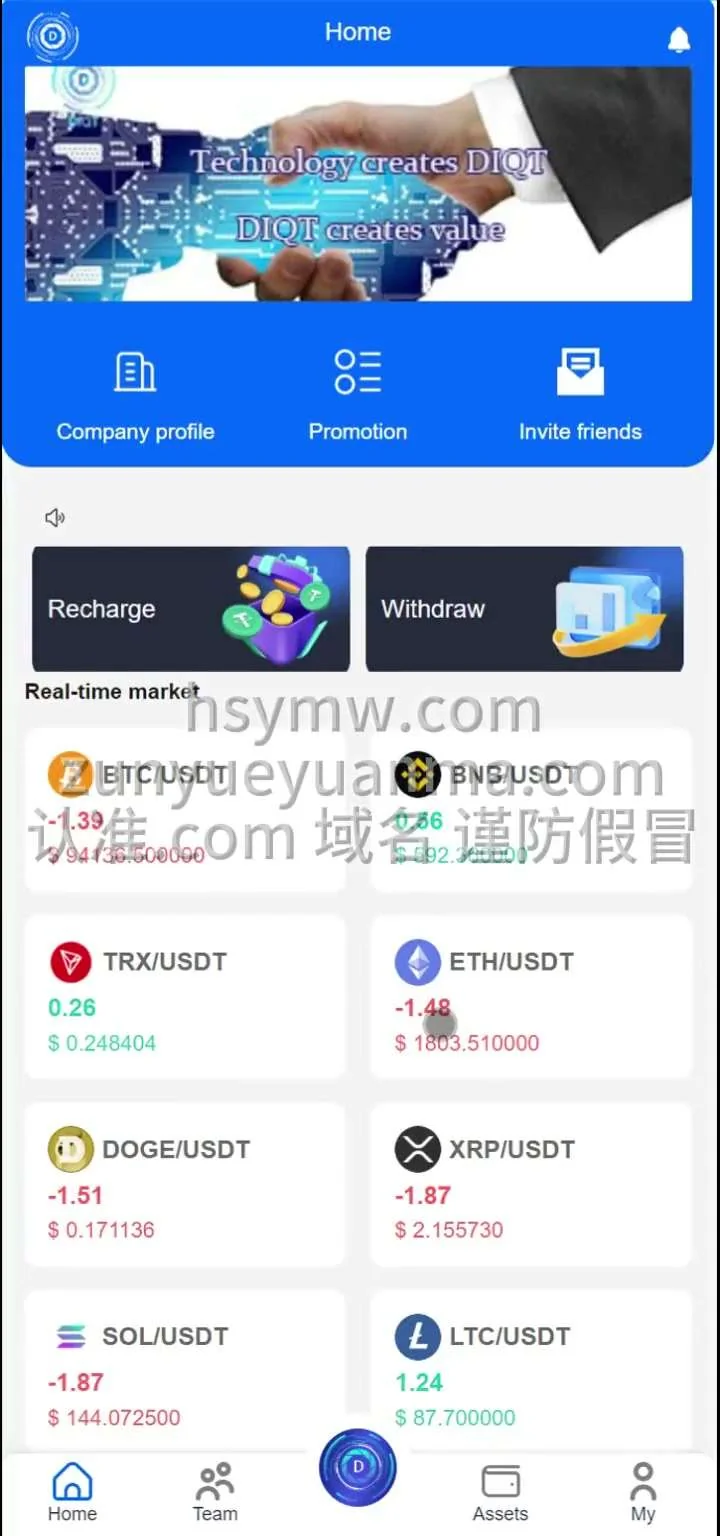Open the notifications bell
The image size is (720, 1536).
(x=679, y=40)
